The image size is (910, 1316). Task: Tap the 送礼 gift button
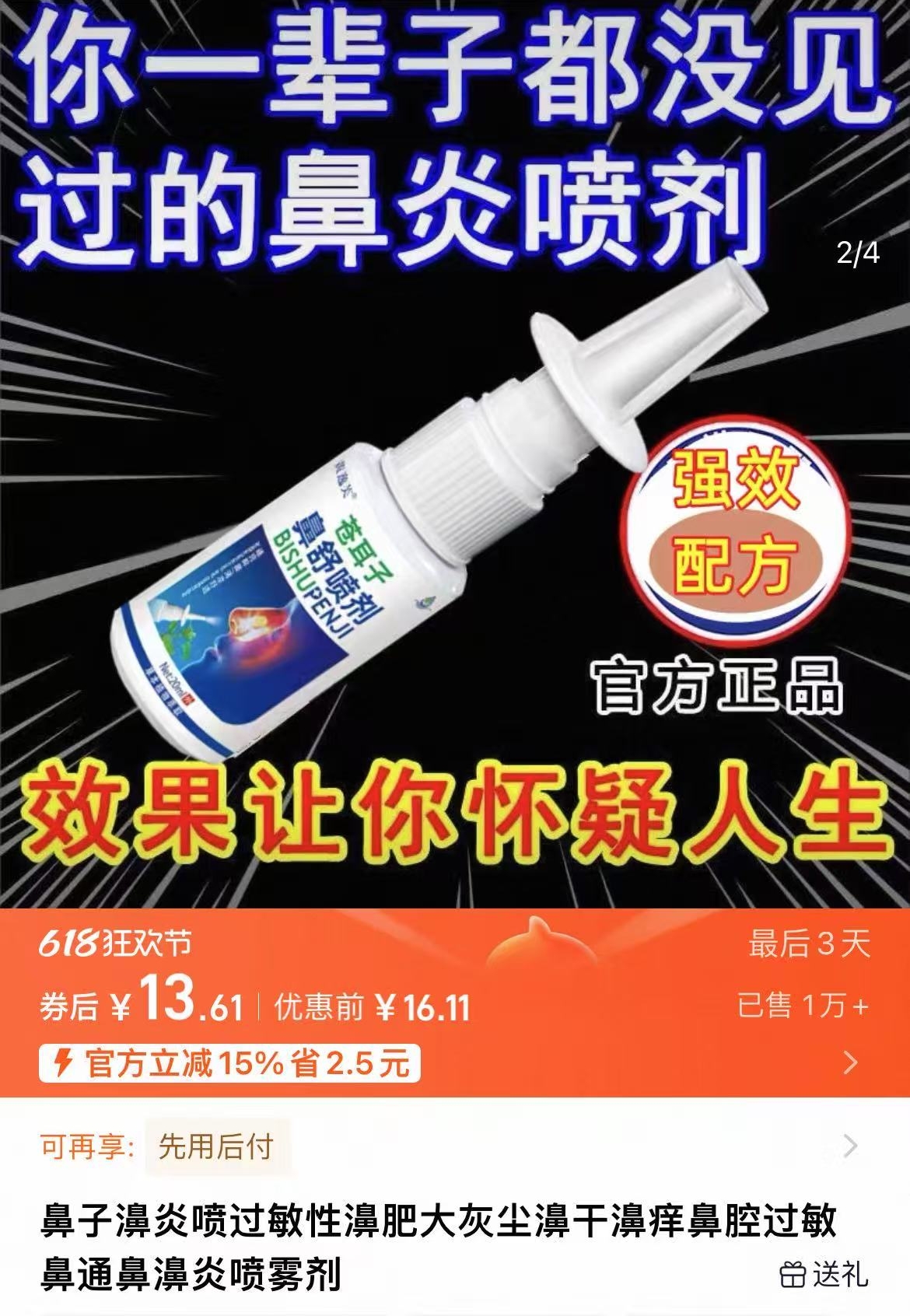tap(824, 1275)
